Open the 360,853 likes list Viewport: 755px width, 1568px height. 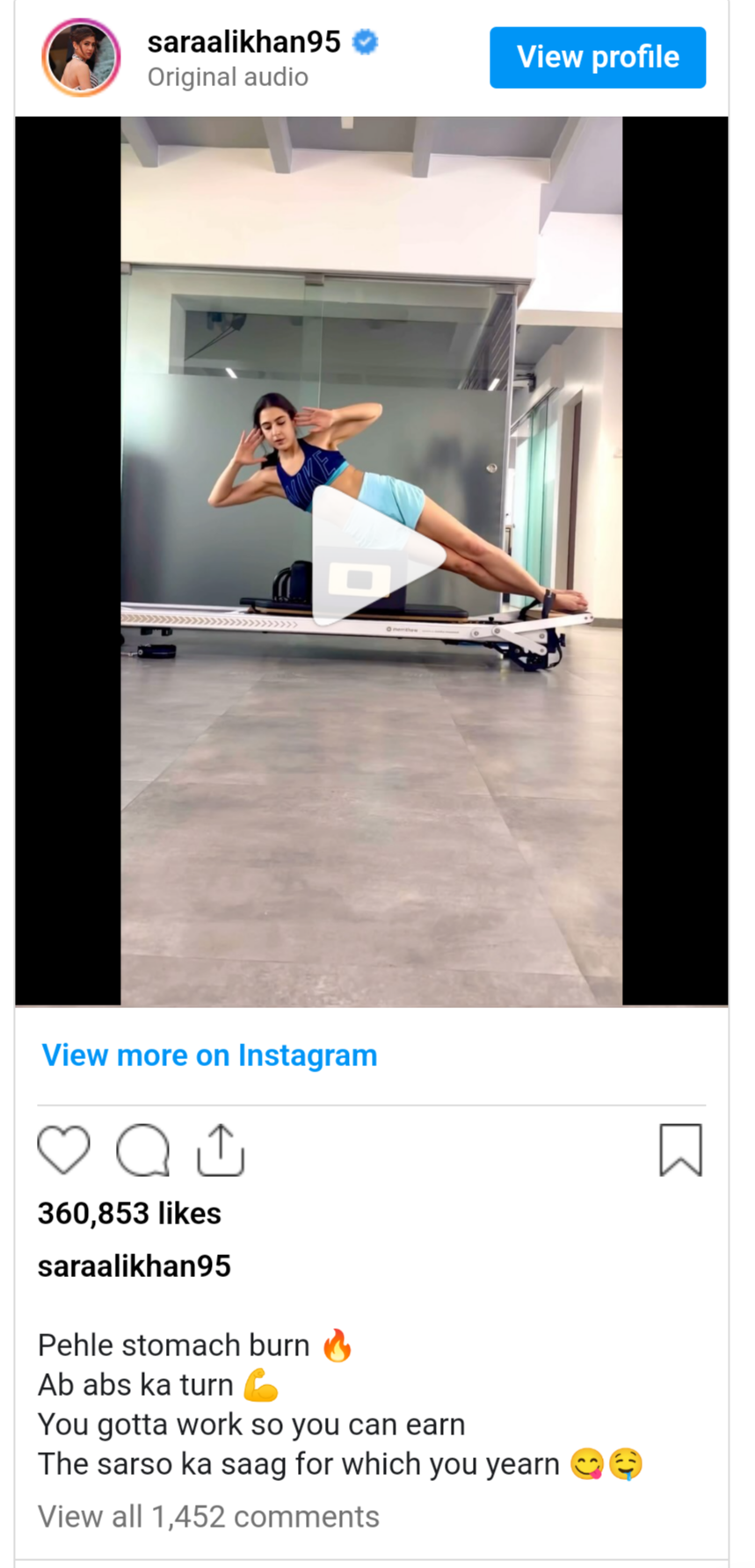coord(129,1213)
